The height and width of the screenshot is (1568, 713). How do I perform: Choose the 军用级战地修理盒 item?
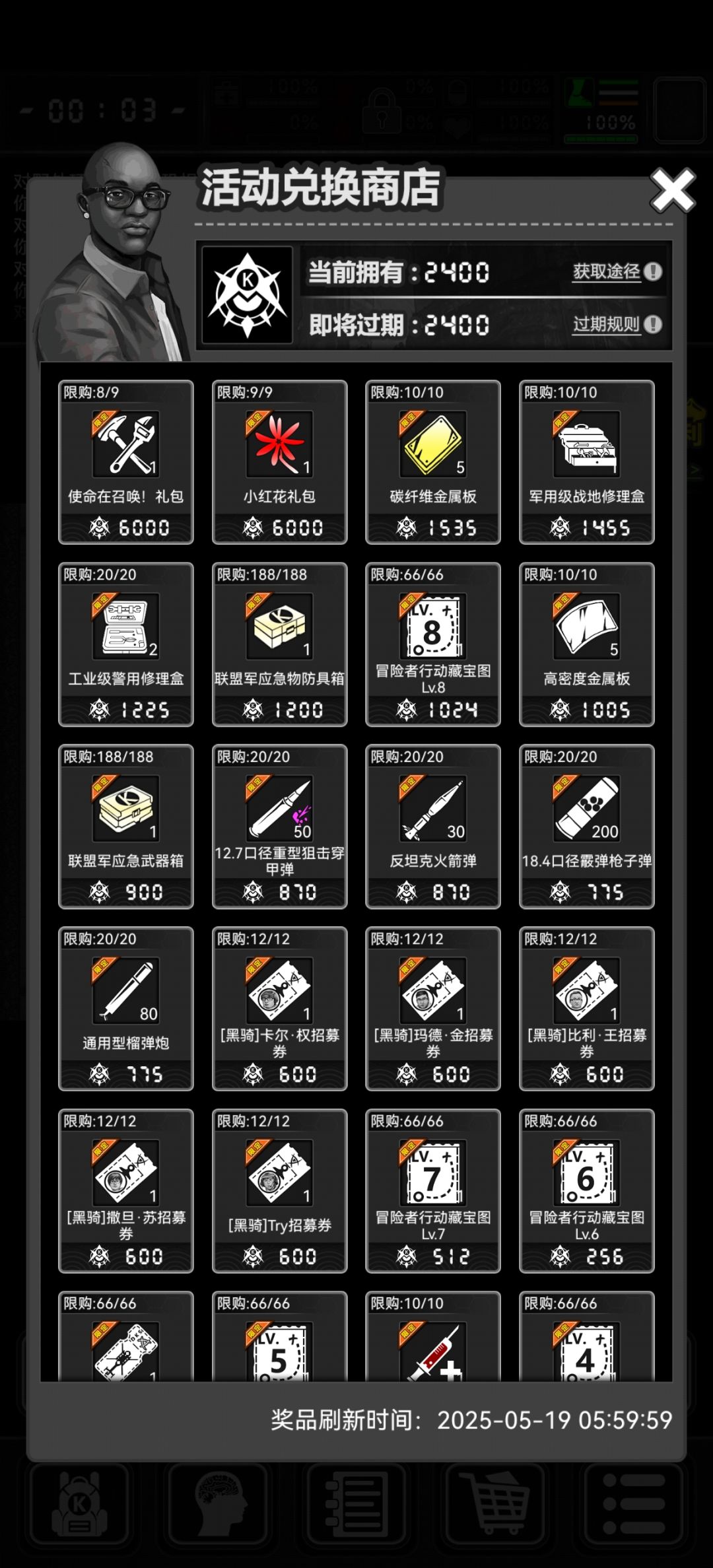tap(587, 462)
